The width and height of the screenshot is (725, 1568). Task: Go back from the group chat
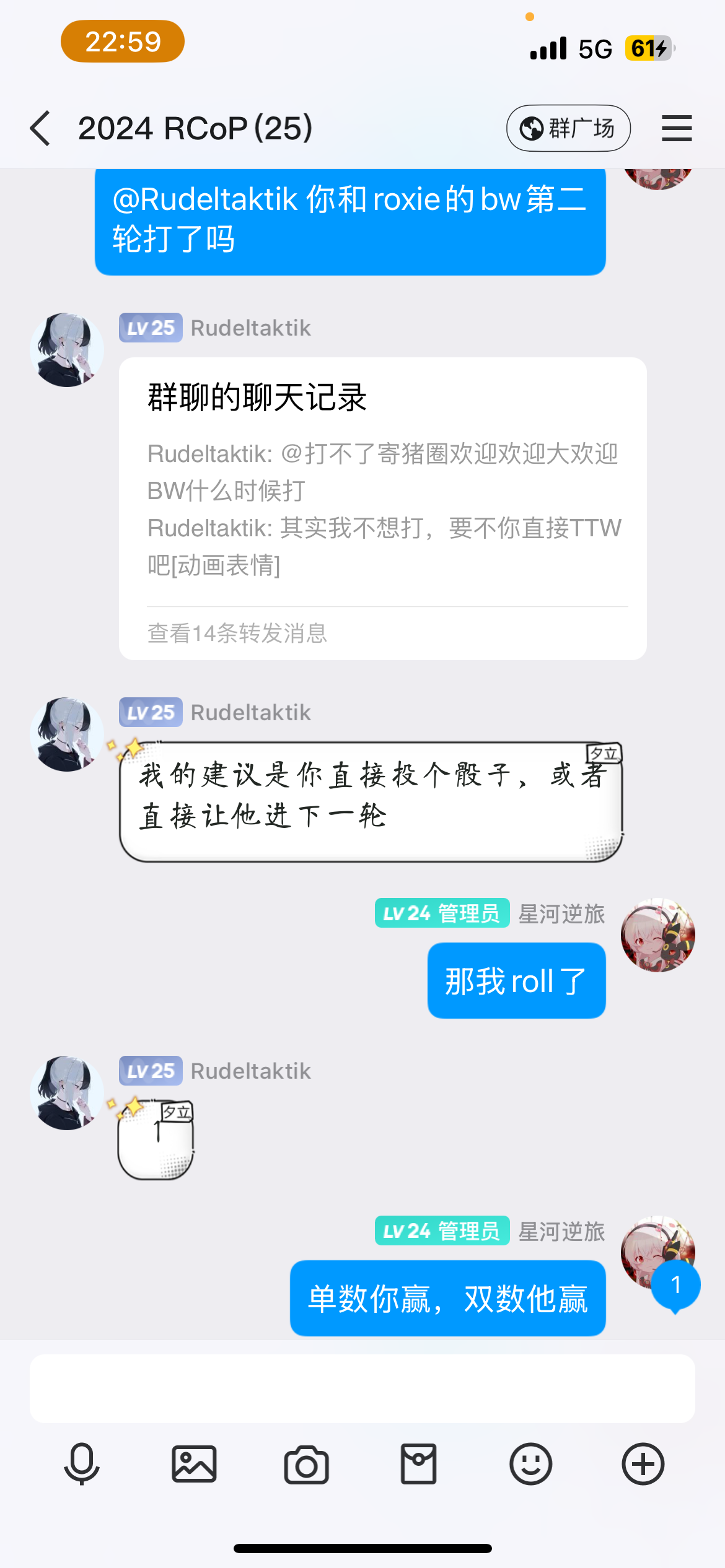coord(41,129)
